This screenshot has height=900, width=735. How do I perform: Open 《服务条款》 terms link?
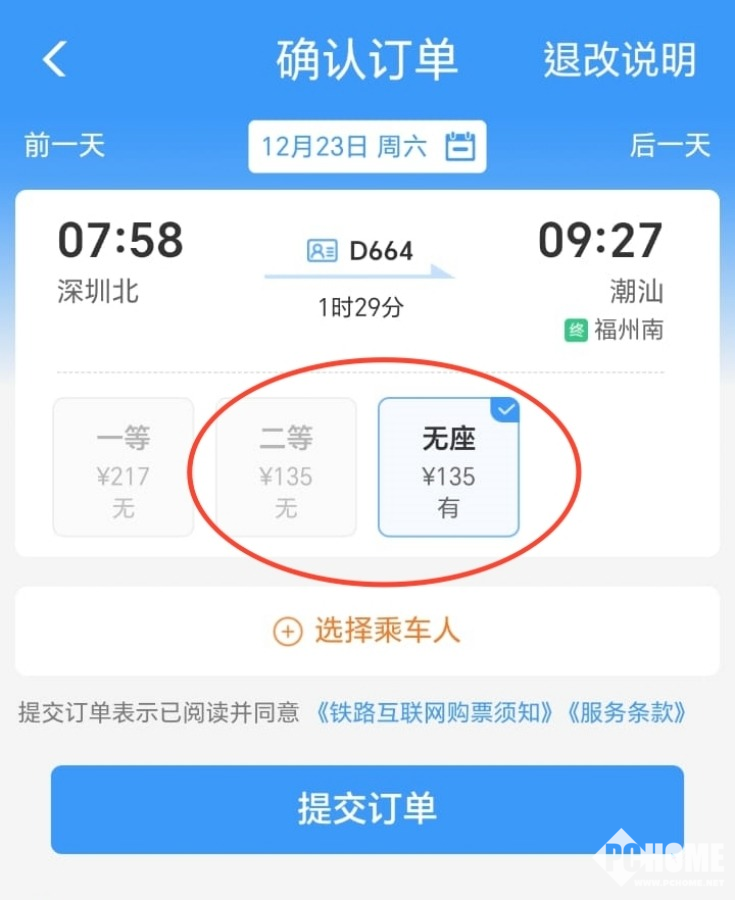click(626, 713)
